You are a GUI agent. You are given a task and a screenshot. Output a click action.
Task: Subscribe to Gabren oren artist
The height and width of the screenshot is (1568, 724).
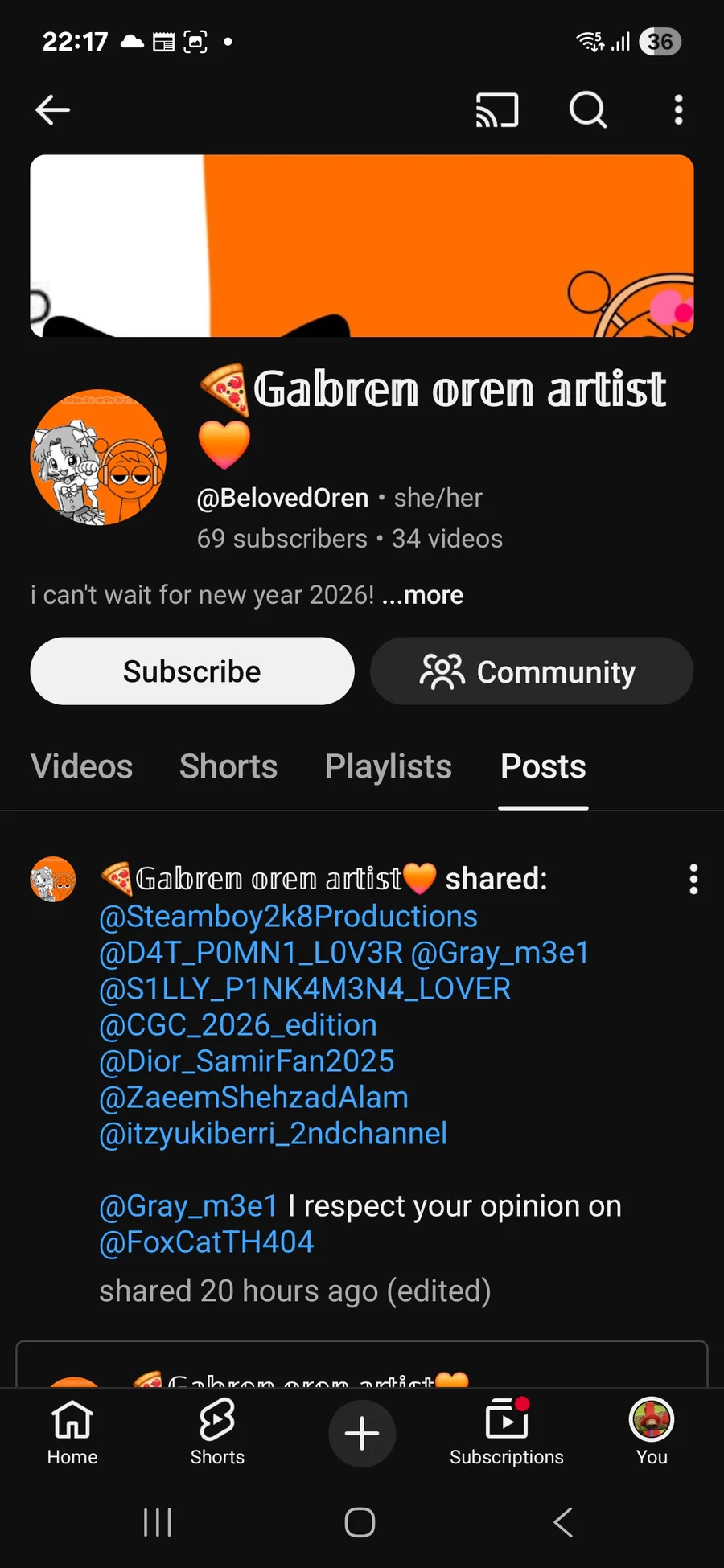(x=192, y=671)
